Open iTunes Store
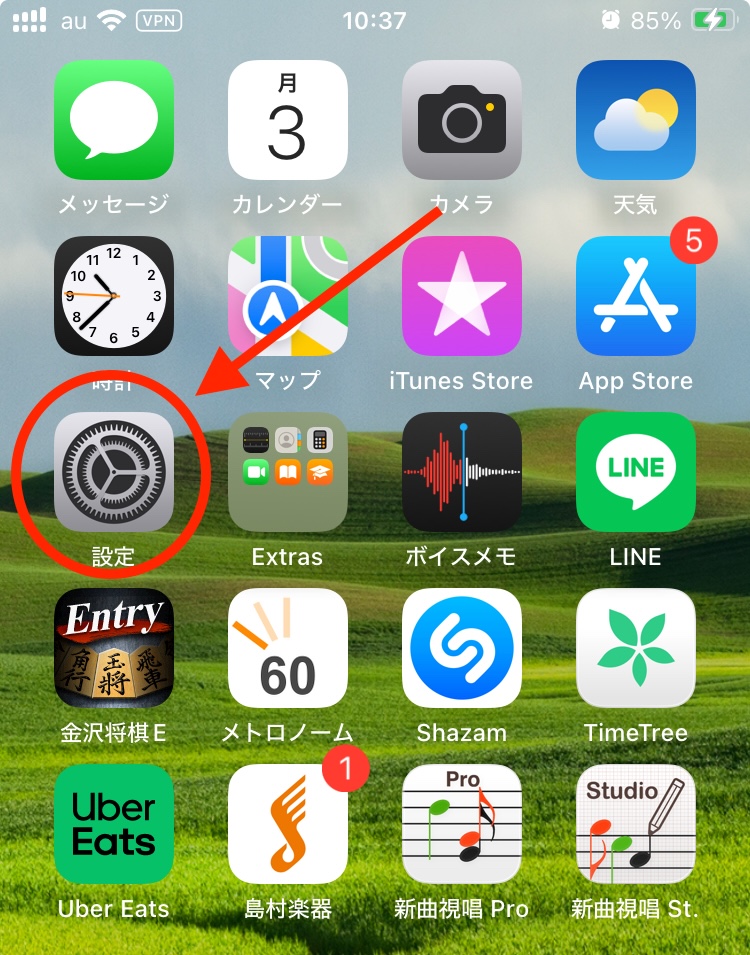This screenshot has height=955, width=750. click(462, 296)
